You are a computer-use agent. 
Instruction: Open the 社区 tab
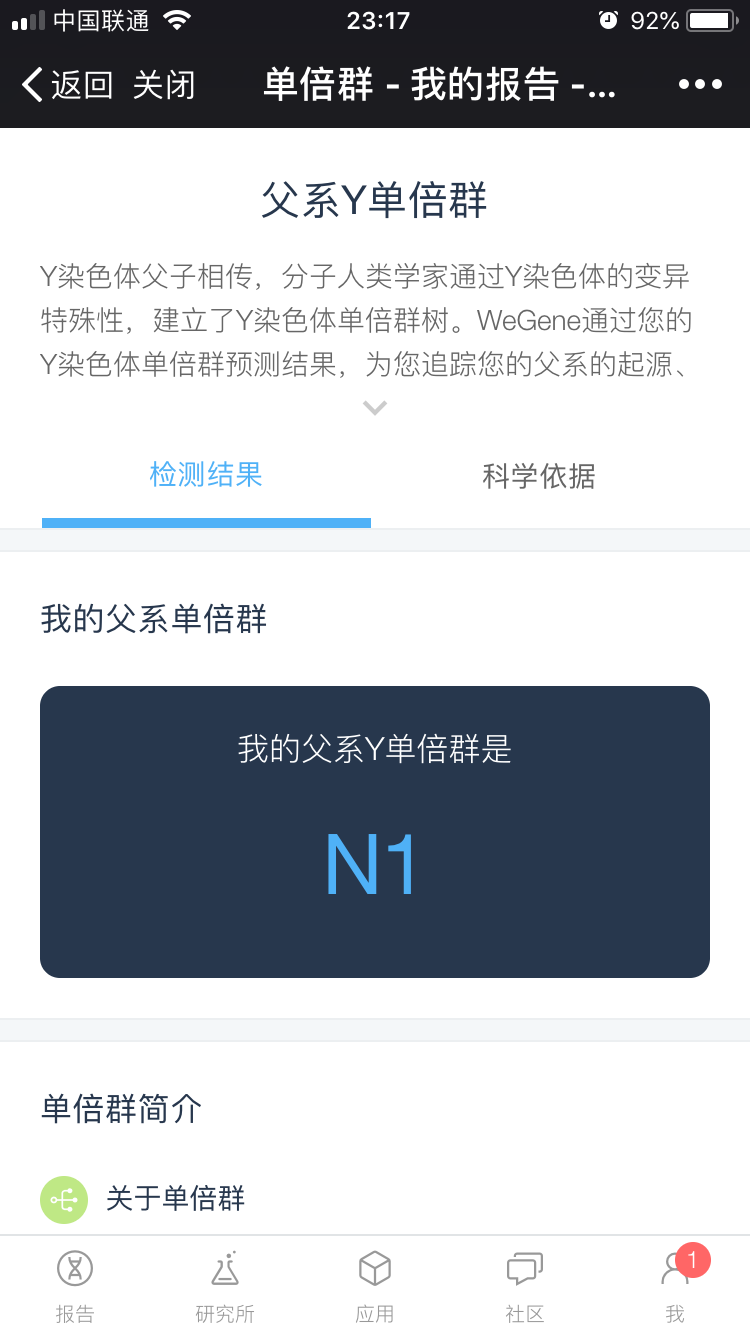525,1286
